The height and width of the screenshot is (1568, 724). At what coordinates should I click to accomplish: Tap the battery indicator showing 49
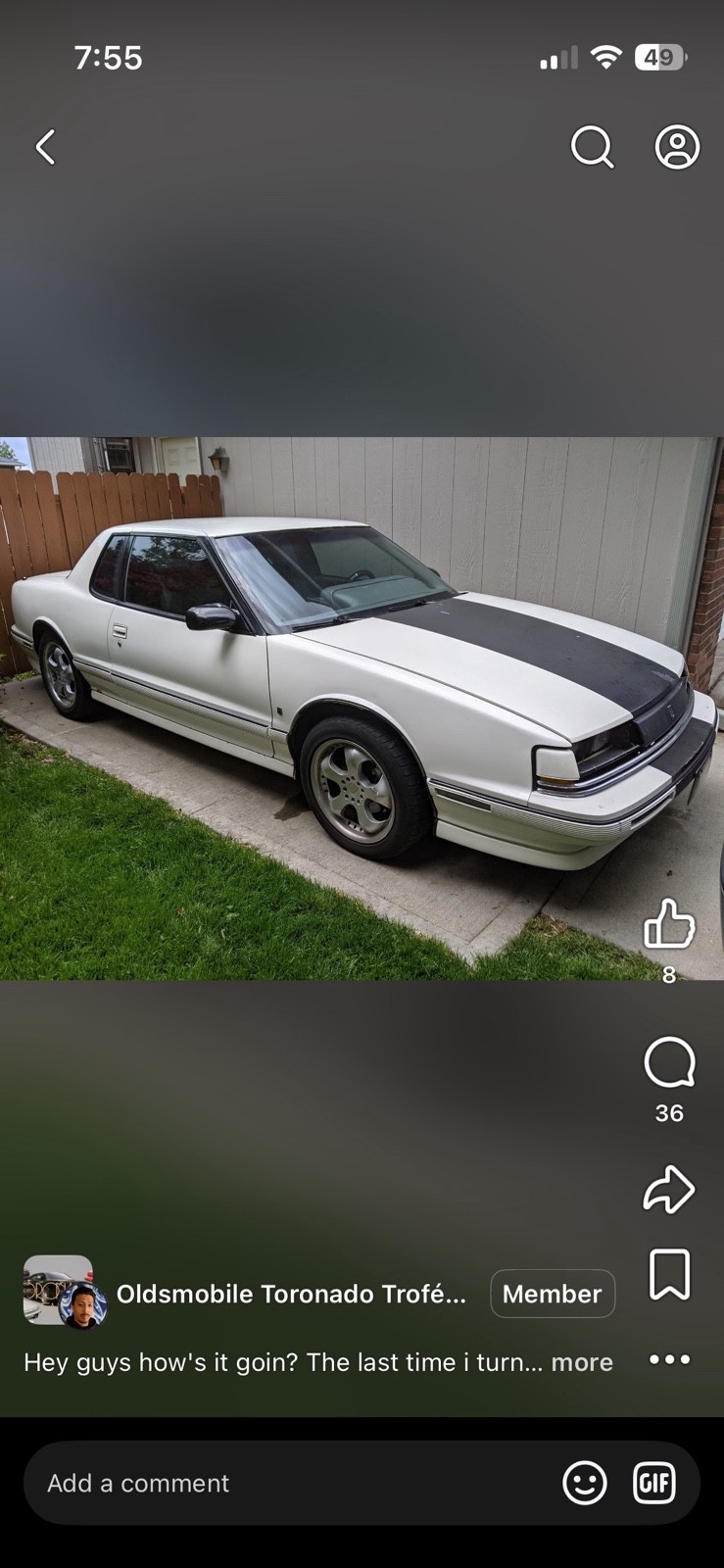[658, 57]
